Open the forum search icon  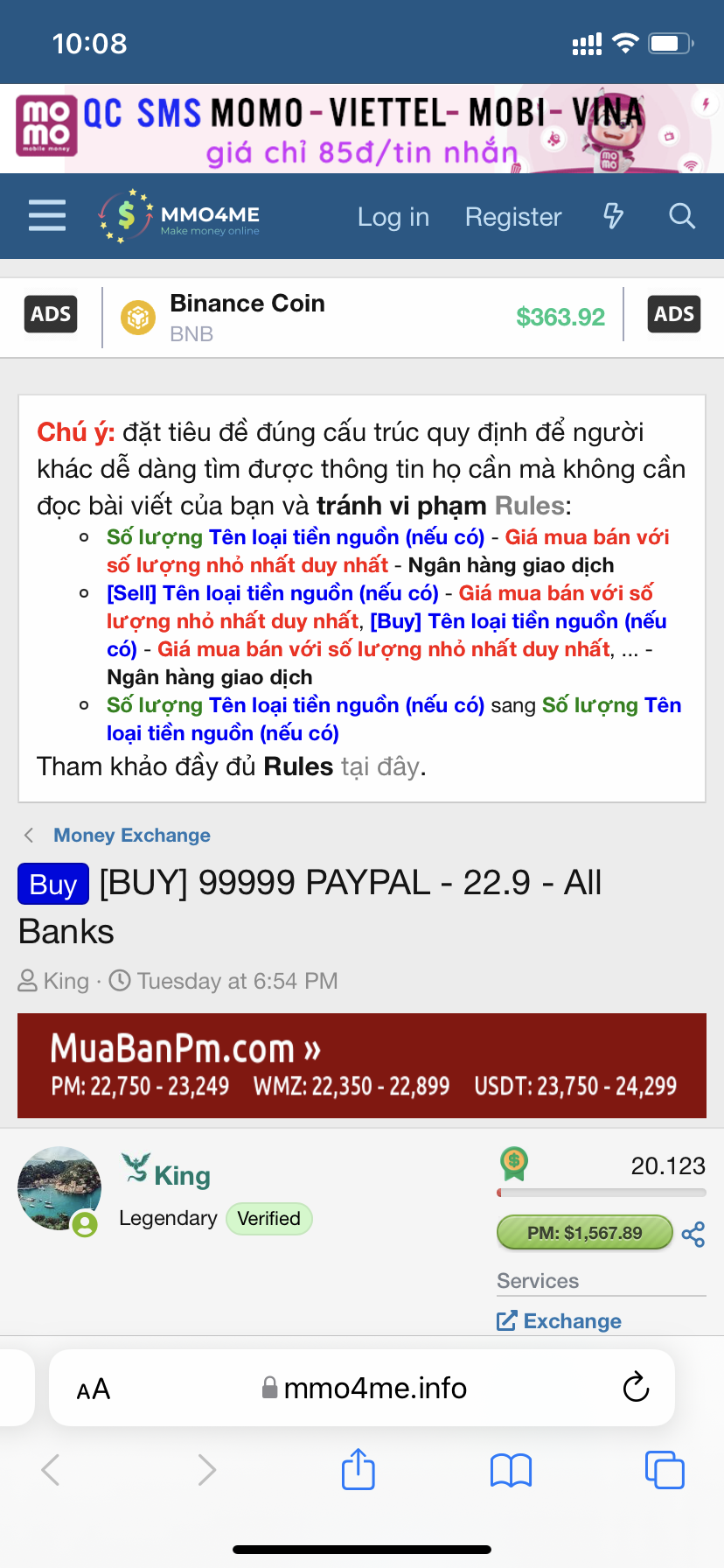[x=682, y=215]
